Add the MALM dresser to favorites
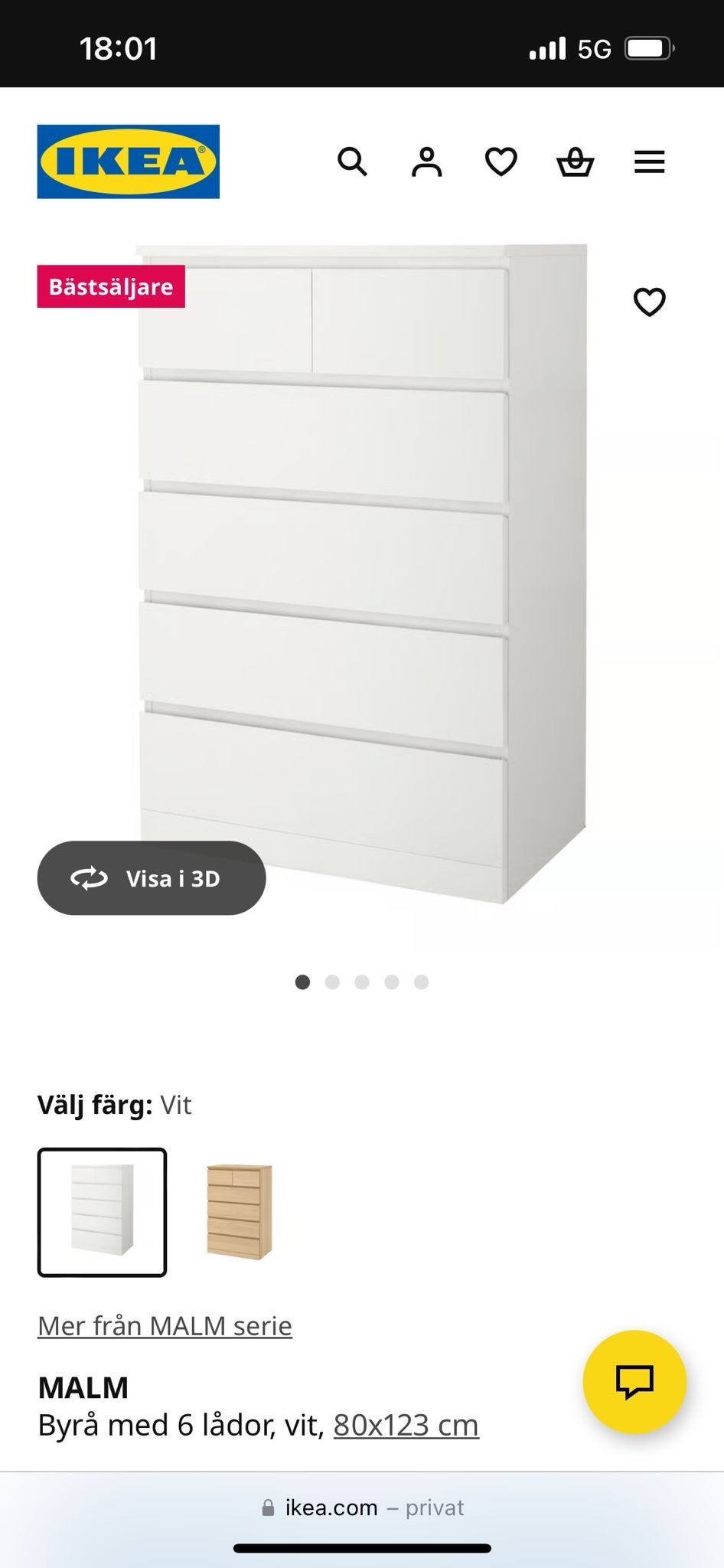 [x=650, y=302]
